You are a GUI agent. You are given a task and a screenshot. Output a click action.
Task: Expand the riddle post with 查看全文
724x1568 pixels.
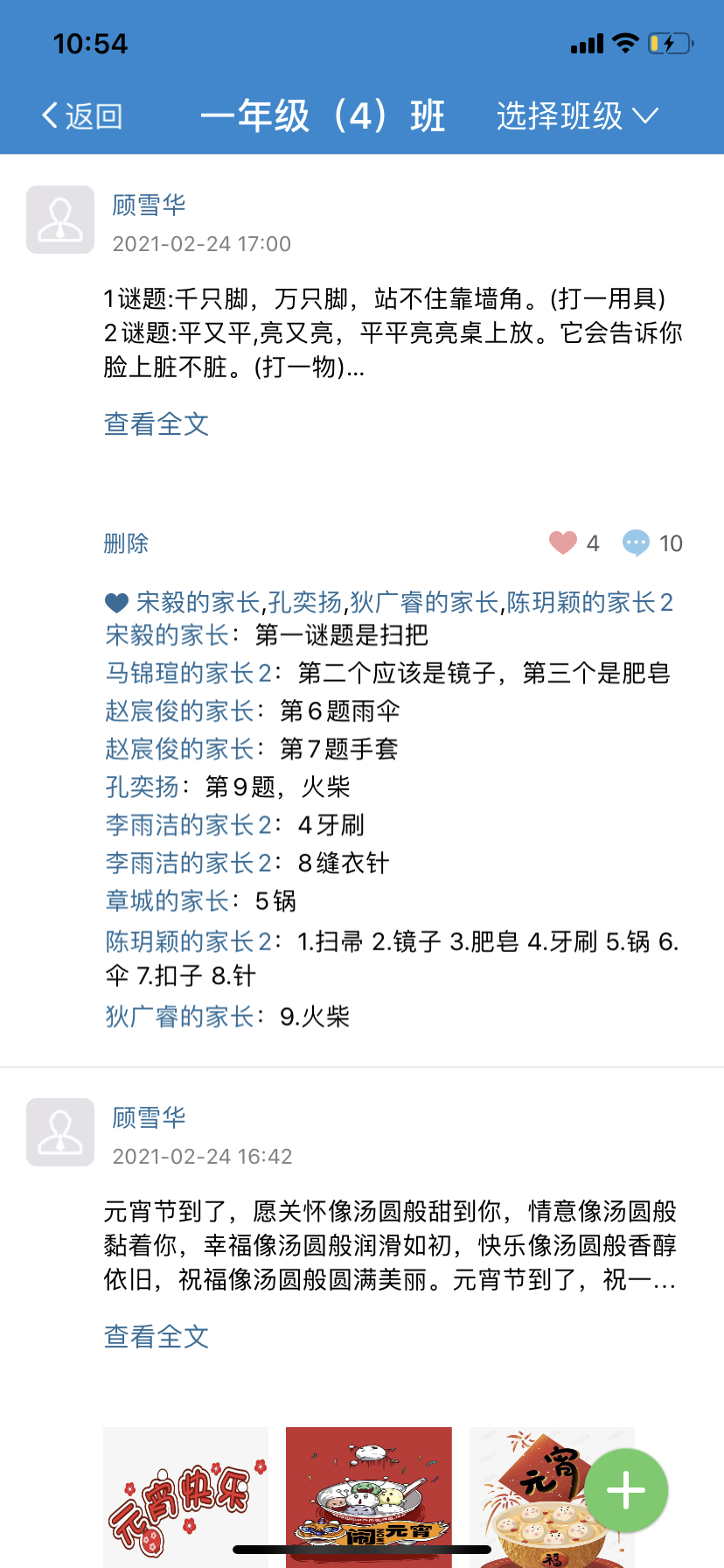point(156,423)
